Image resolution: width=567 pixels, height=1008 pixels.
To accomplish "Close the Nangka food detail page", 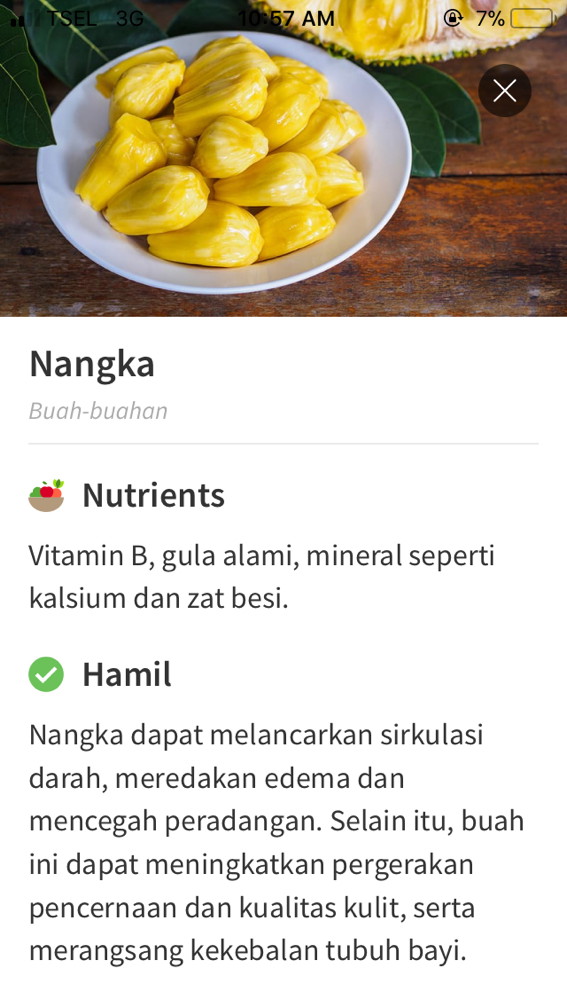I will pos(505,91).
